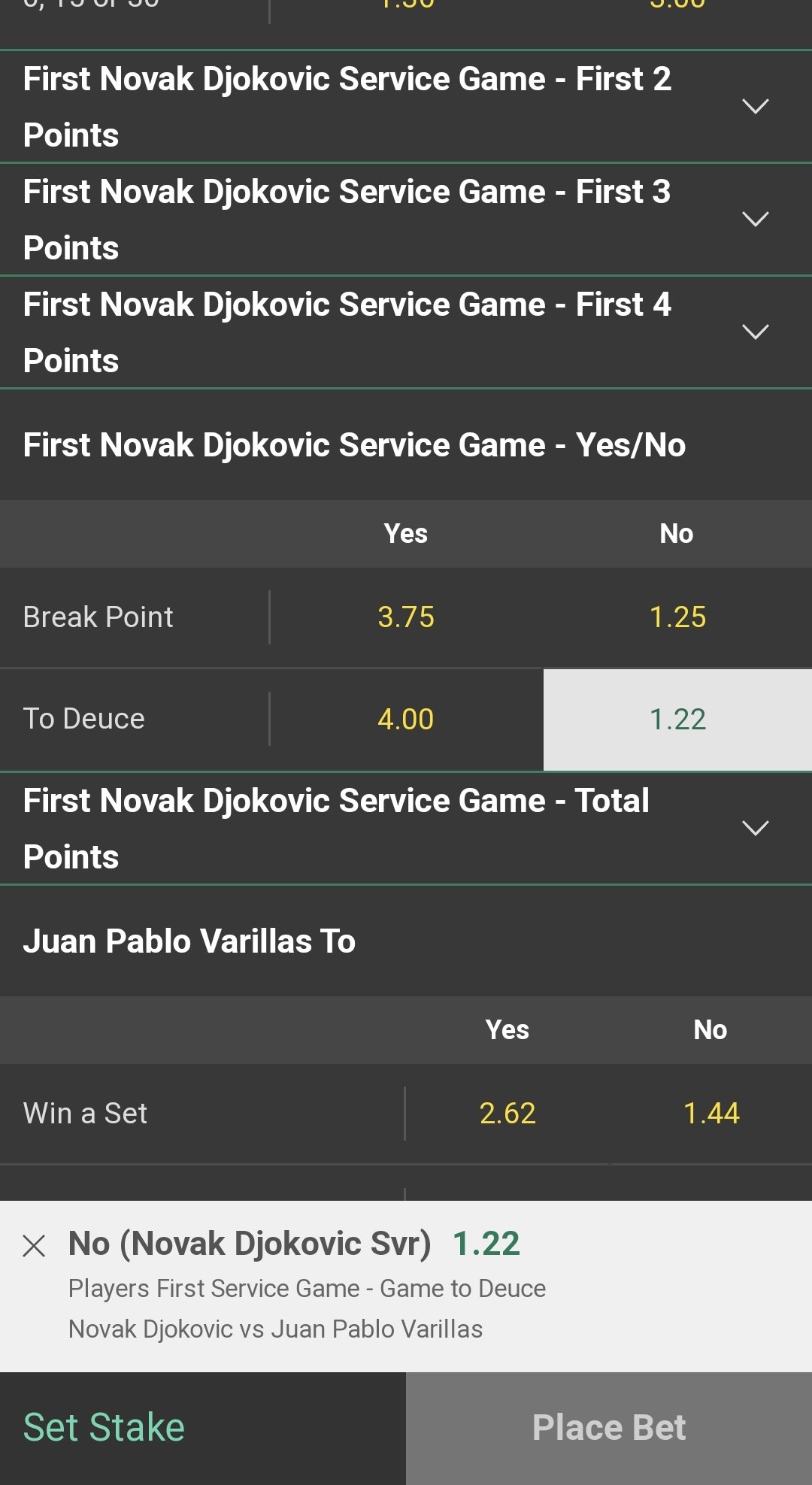Select Break Point No at 1.25
The width and height of the screenshot is (812, 1485).
click(x=677, y=617)
